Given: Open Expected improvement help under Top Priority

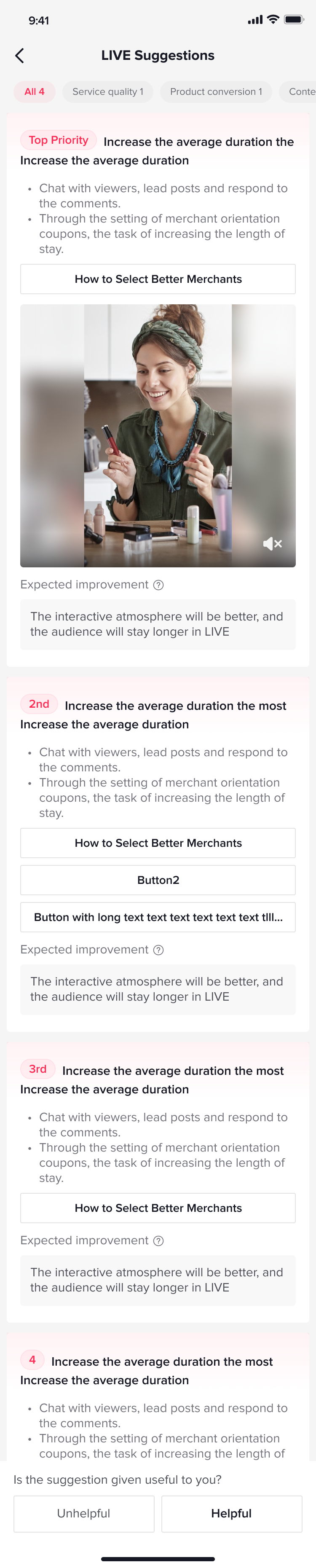Looking at the screenshot, I should point(158,584).
